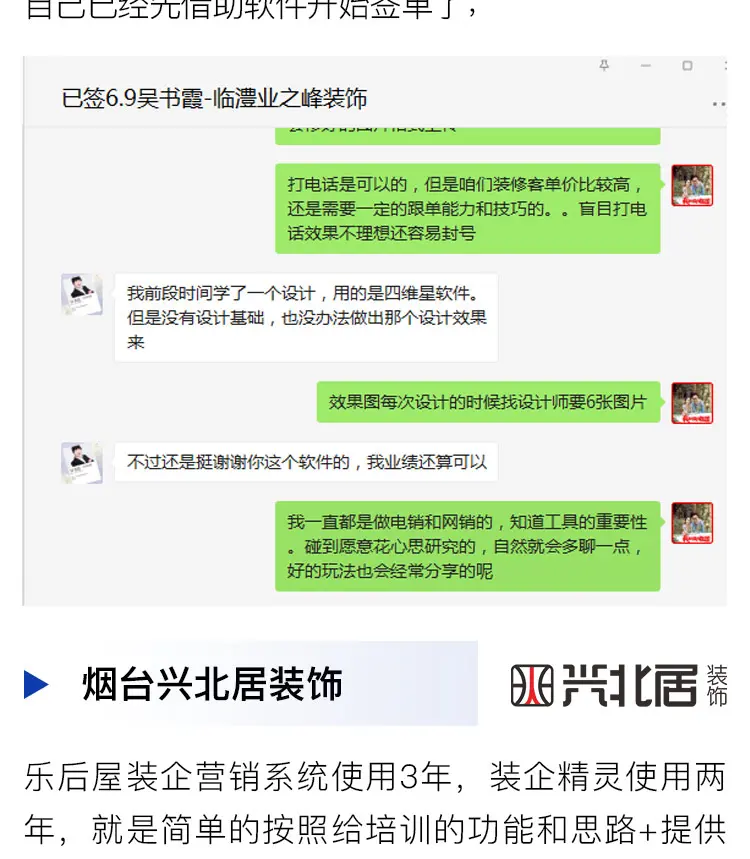
Task: Open the embedded WeChat conversation screenshot
Action: coord(374,331)
